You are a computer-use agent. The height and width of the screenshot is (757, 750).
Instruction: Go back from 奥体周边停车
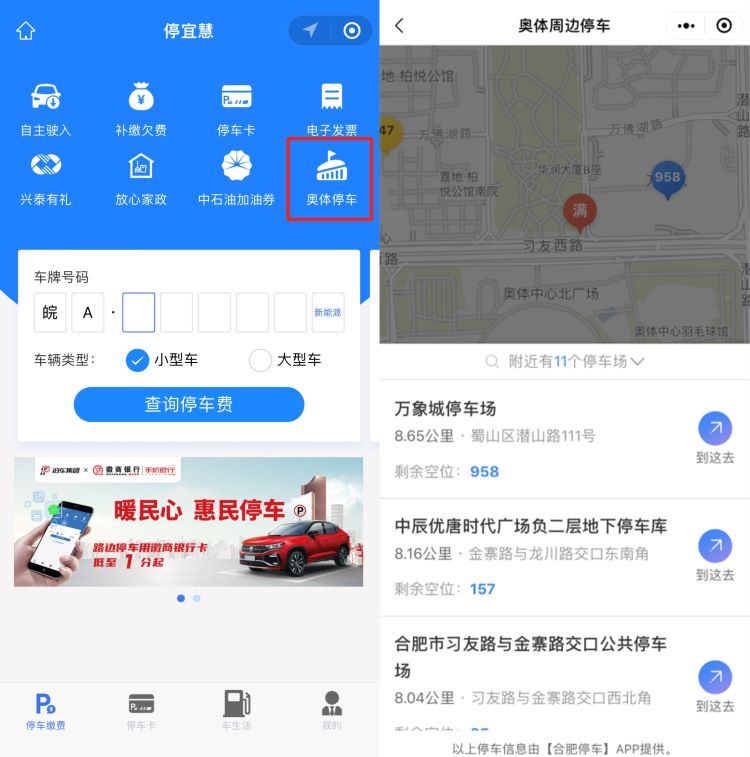click(x=400, y=26)
